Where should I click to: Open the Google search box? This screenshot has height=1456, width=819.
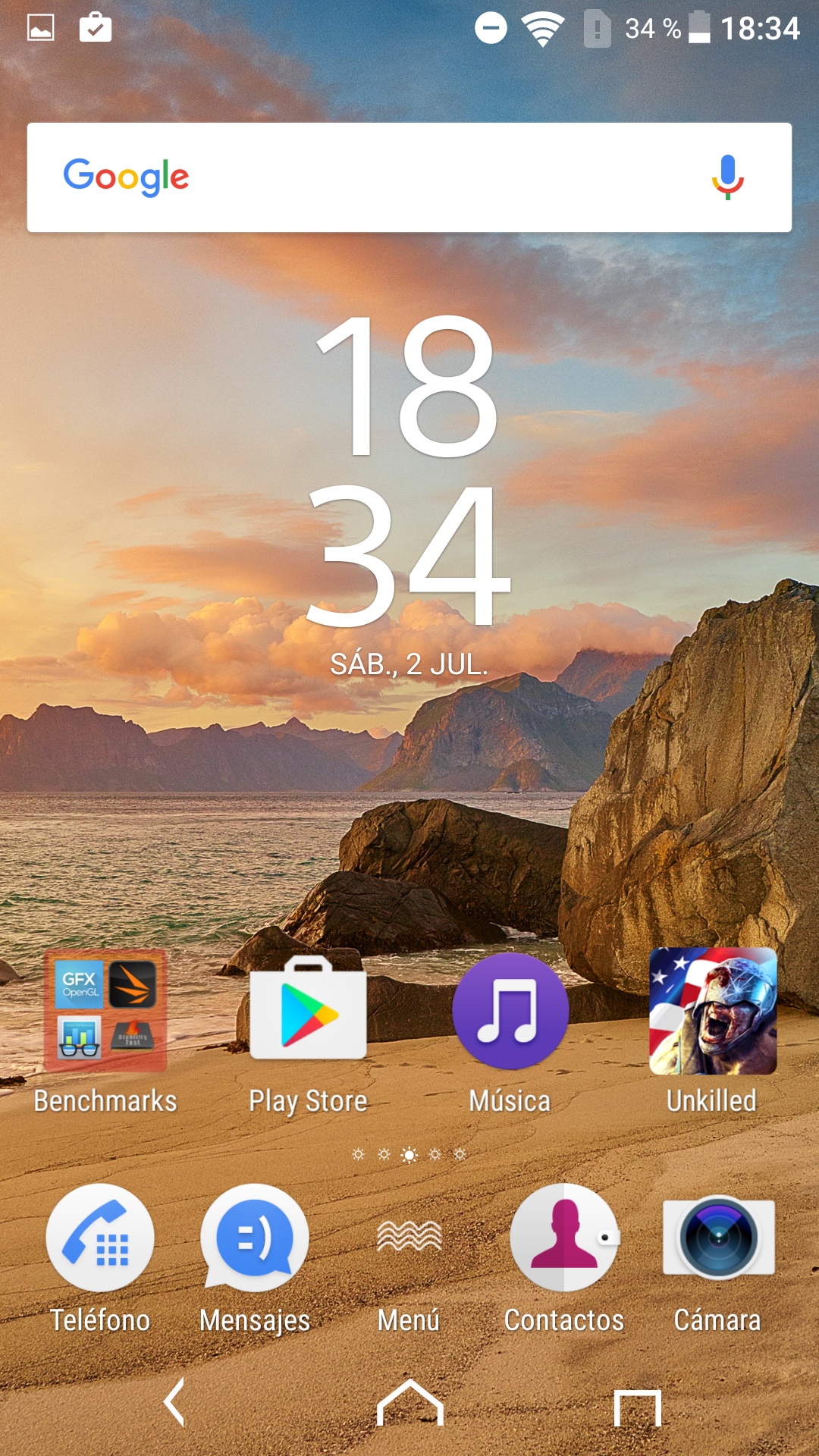(x=379, y=177)
